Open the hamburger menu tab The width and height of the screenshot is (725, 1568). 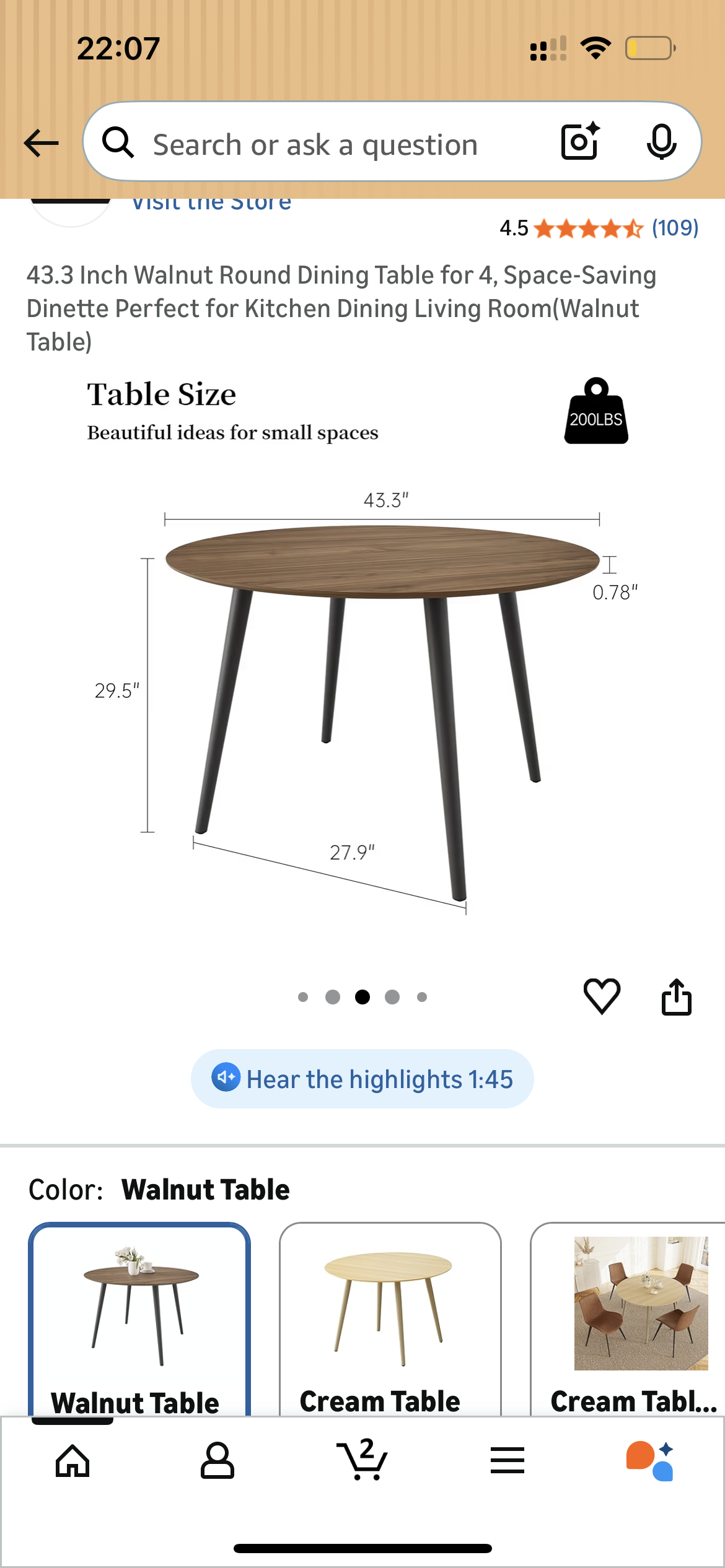tap(507, 1461)
